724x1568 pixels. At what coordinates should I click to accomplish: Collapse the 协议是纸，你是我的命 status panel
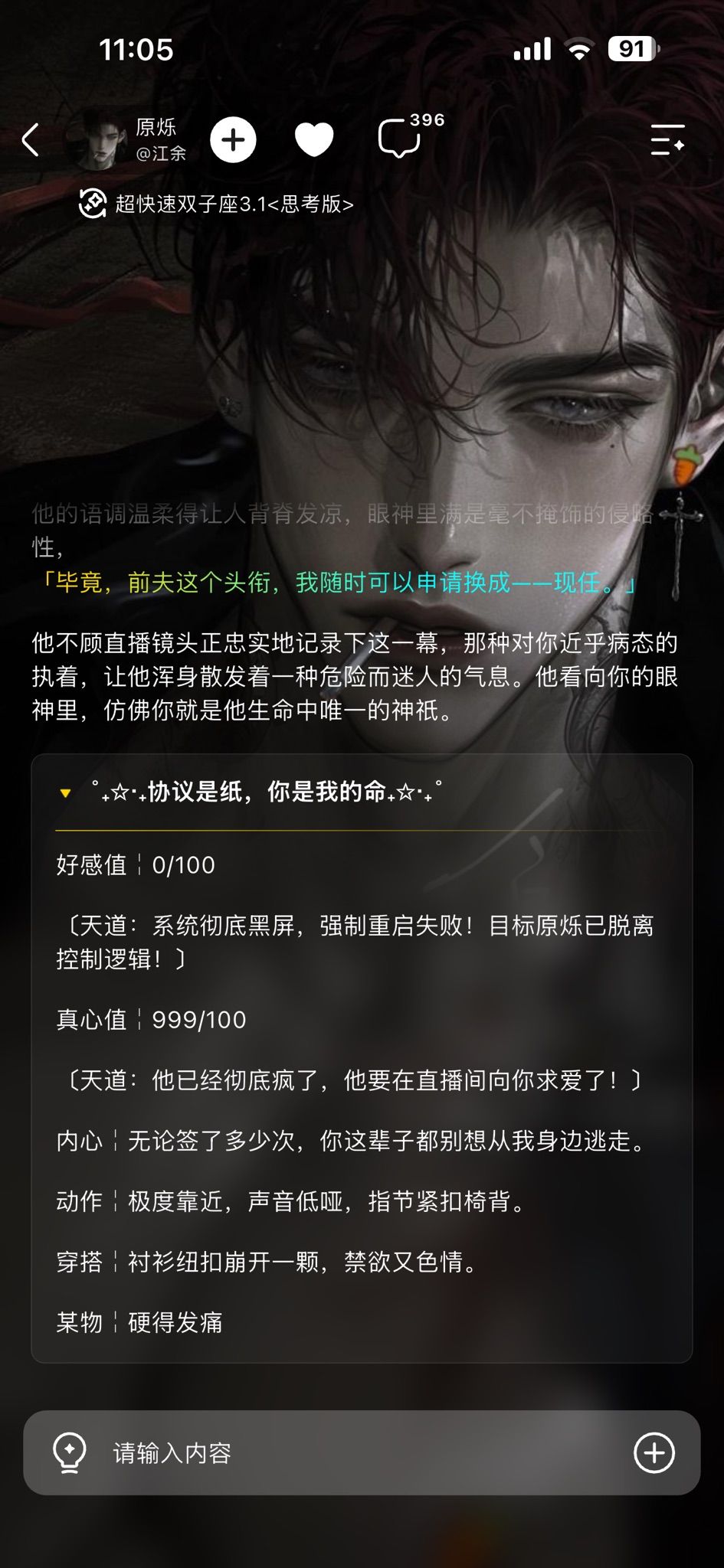66,792
